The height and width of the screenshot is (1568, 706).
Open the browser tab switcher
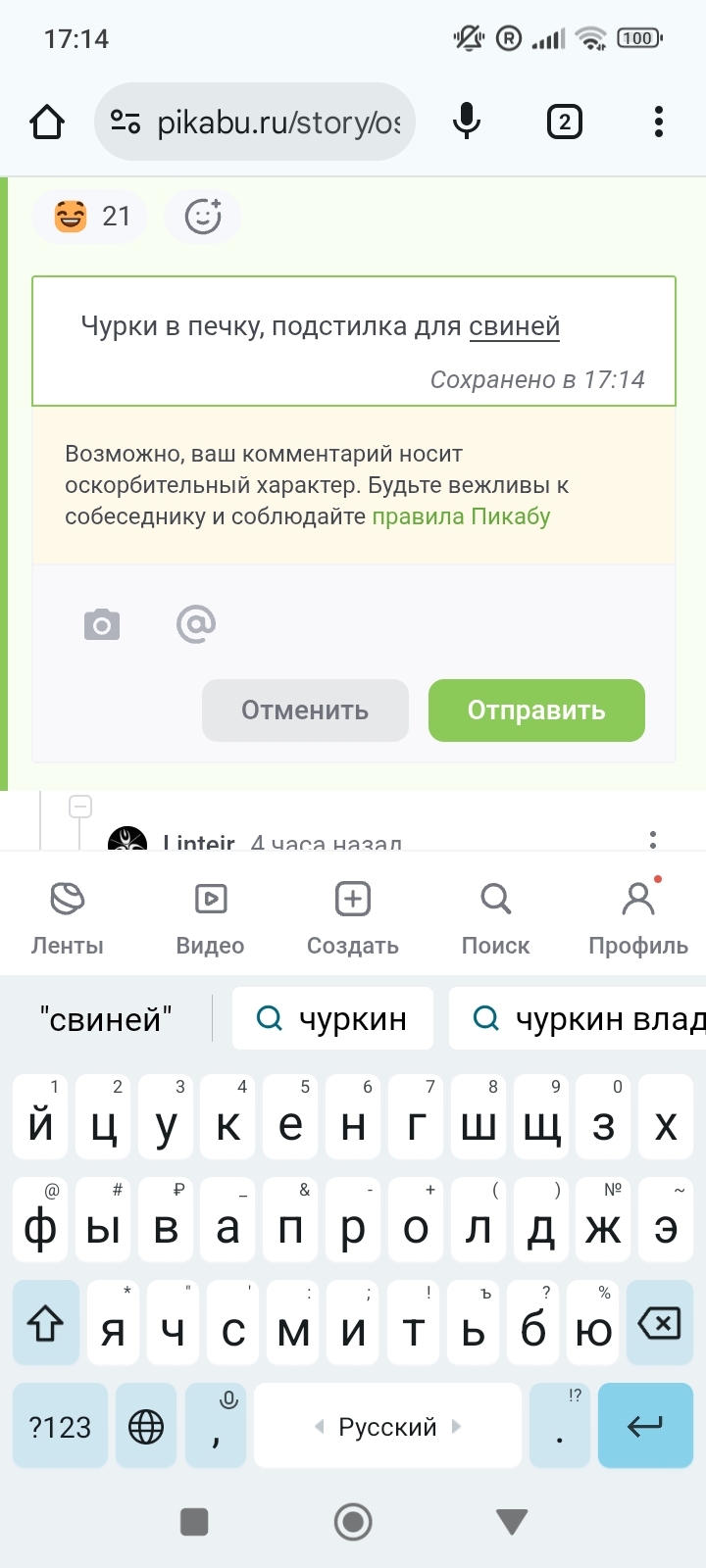coord(564,122)
